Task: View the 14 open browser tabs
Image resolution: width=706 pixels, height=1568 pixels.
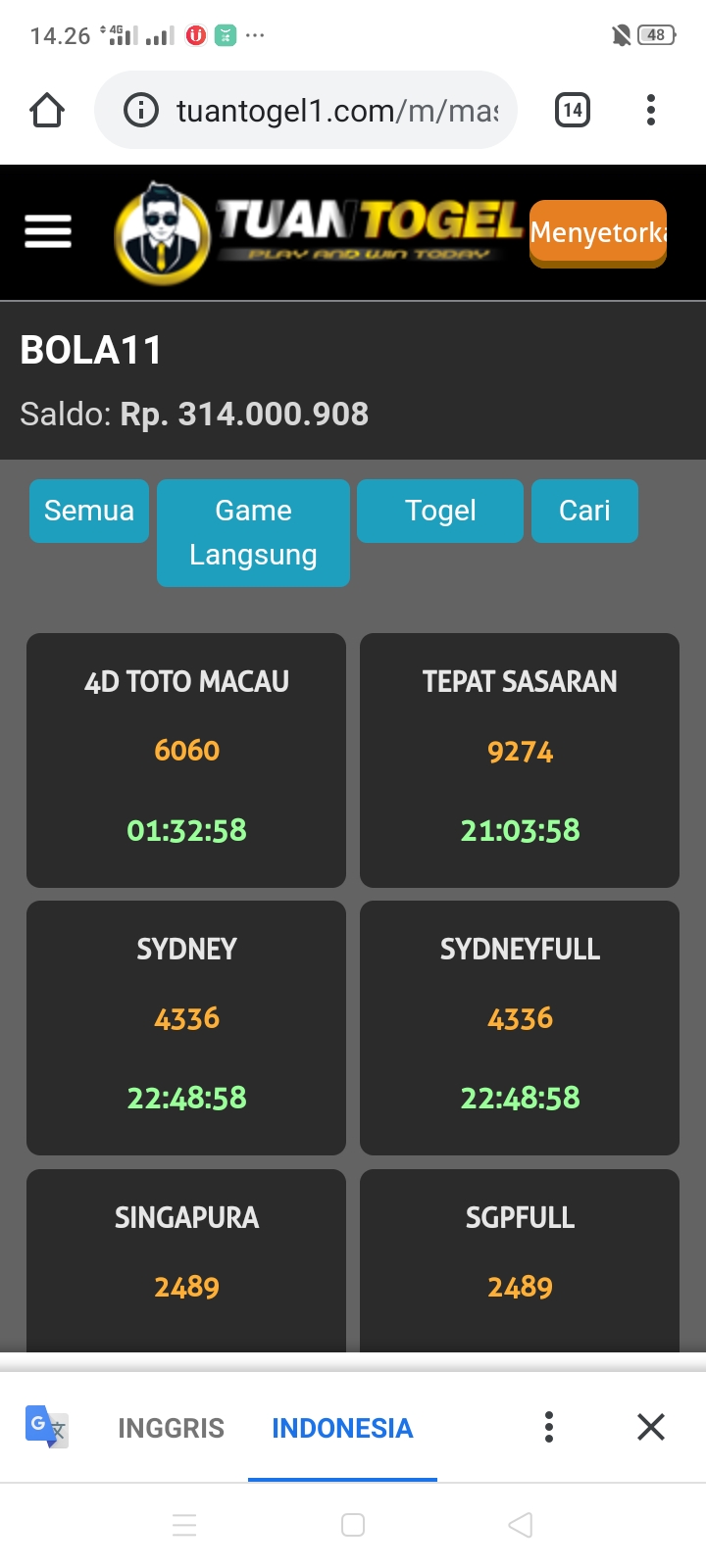Action: pyautogui.click(x=573, y=110)
